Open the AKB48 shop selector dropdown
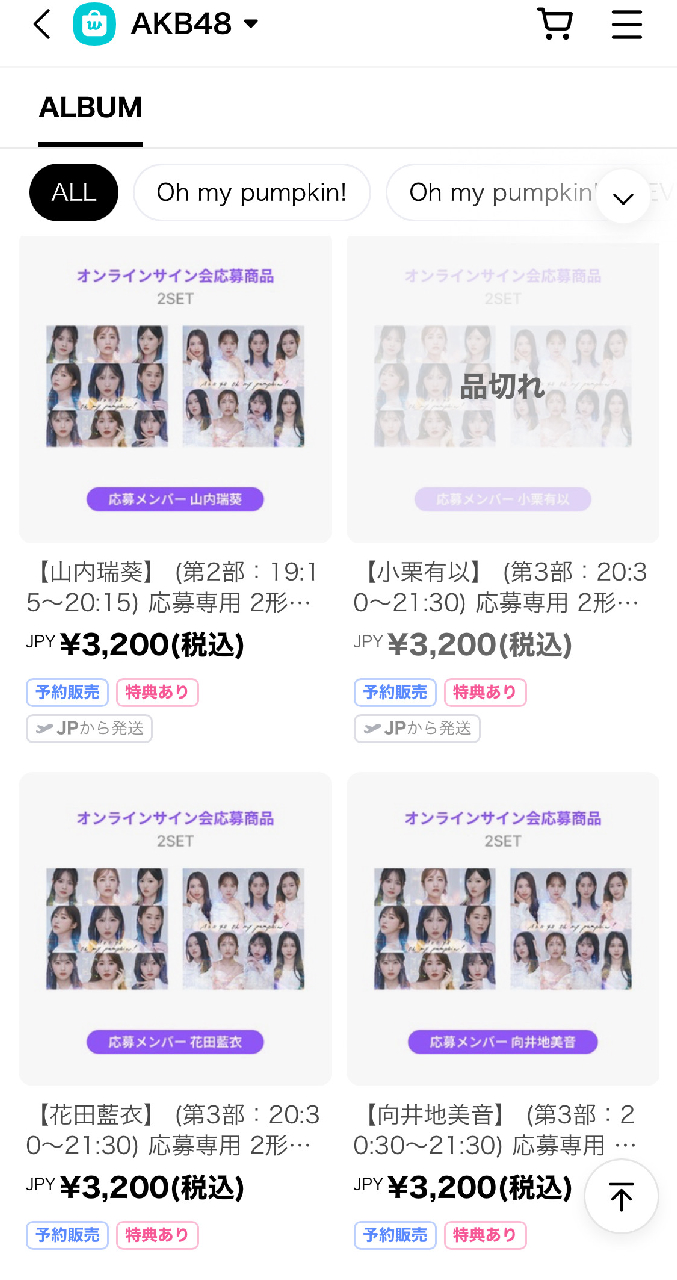This screenshot has height=1280, width=677. pos(195,24)
